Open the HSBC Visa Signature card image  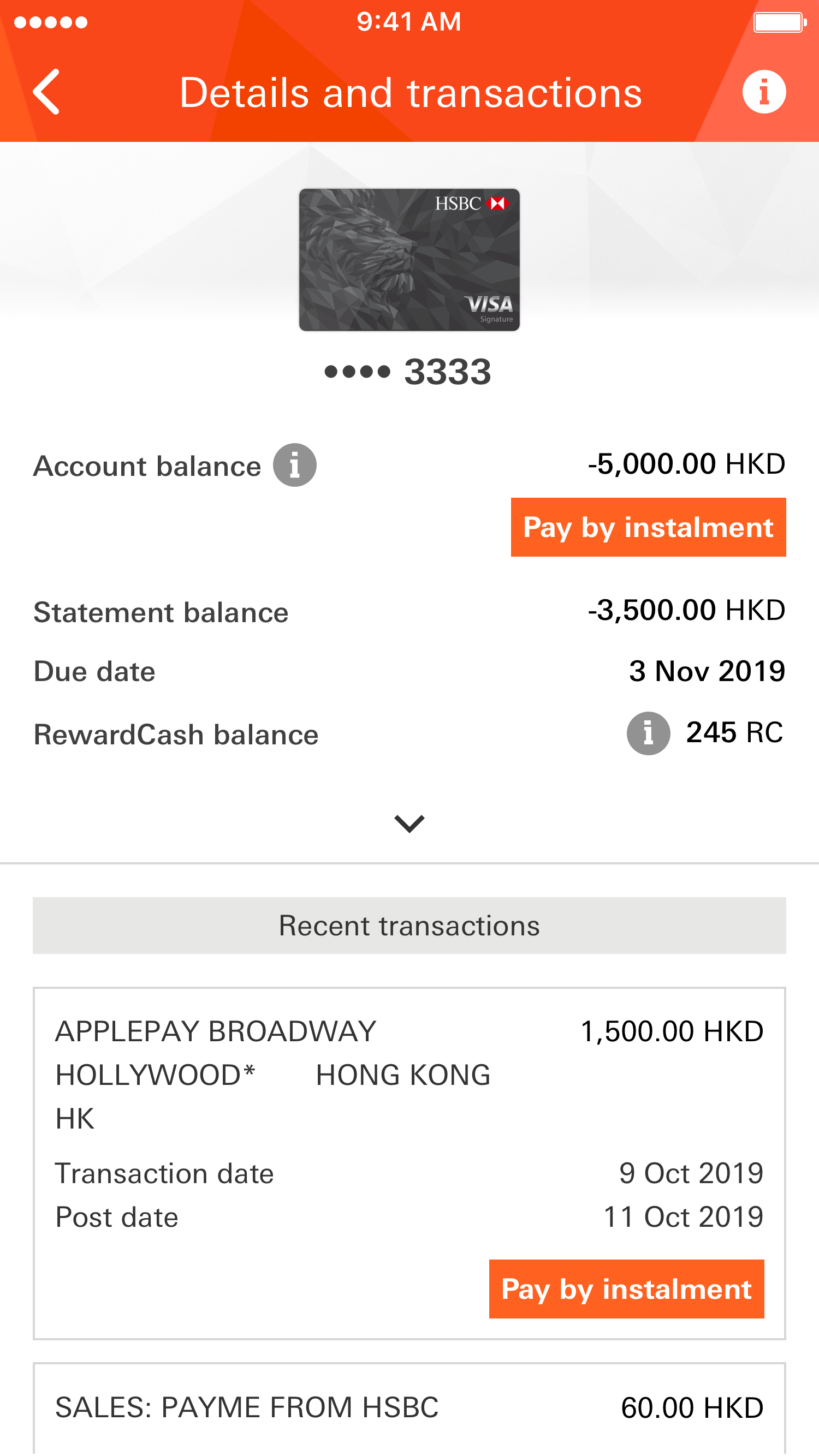pyautogui.click(x=410, y=260)
